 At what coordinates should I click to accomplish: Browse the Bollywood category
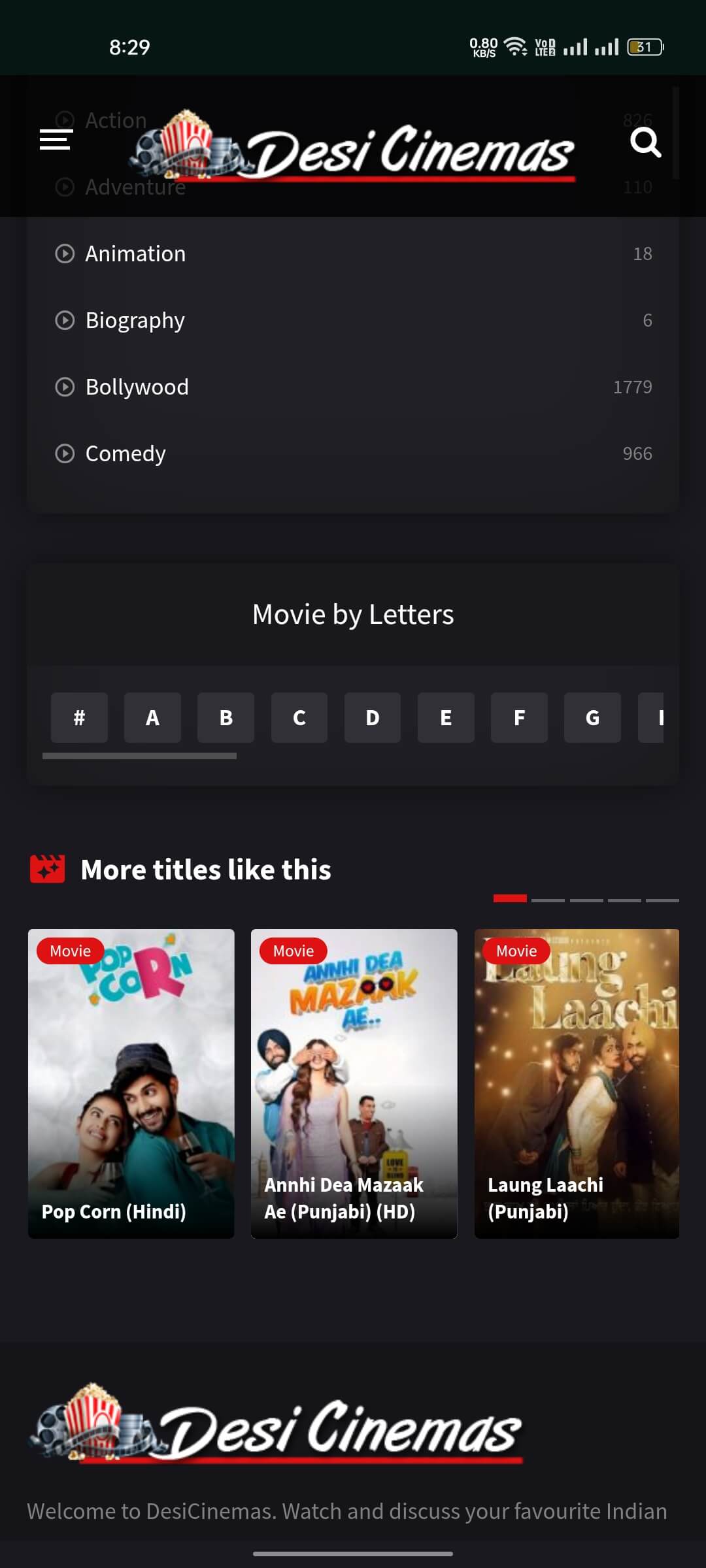coord(137,387)
